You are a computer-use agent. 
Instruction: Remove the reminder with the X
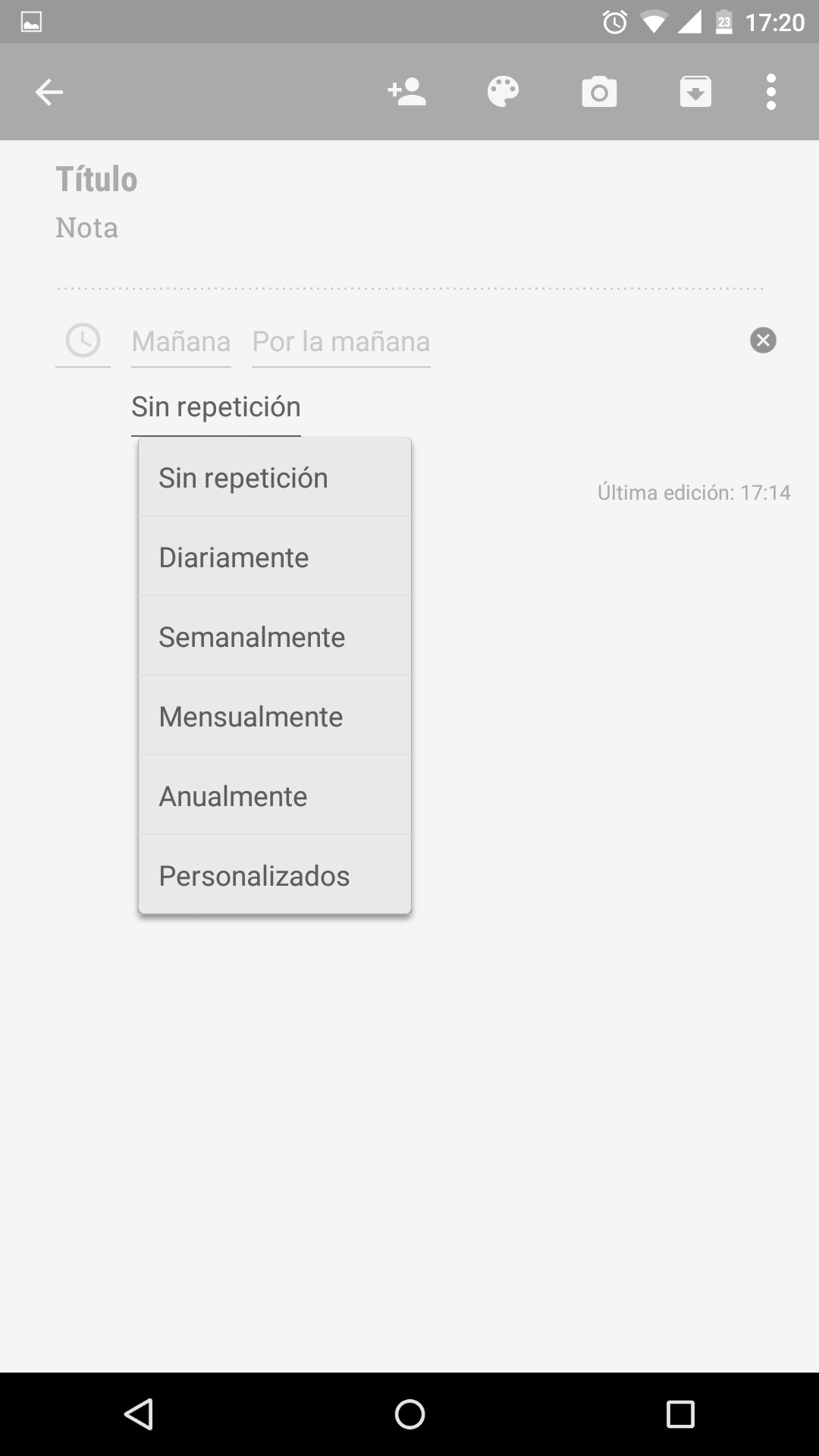[763, 340]
